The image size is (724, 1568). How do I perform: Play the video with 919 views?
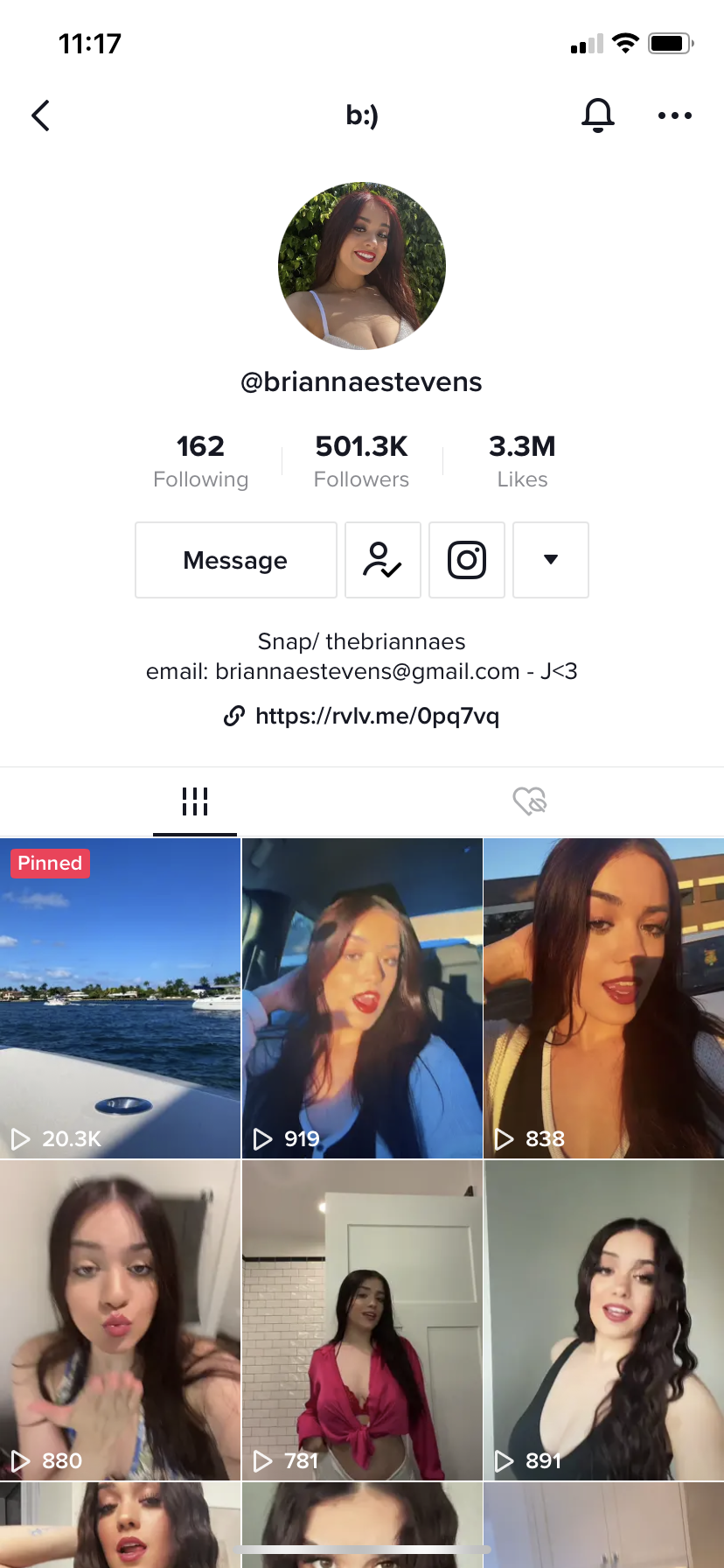click(x=362, y=997)
